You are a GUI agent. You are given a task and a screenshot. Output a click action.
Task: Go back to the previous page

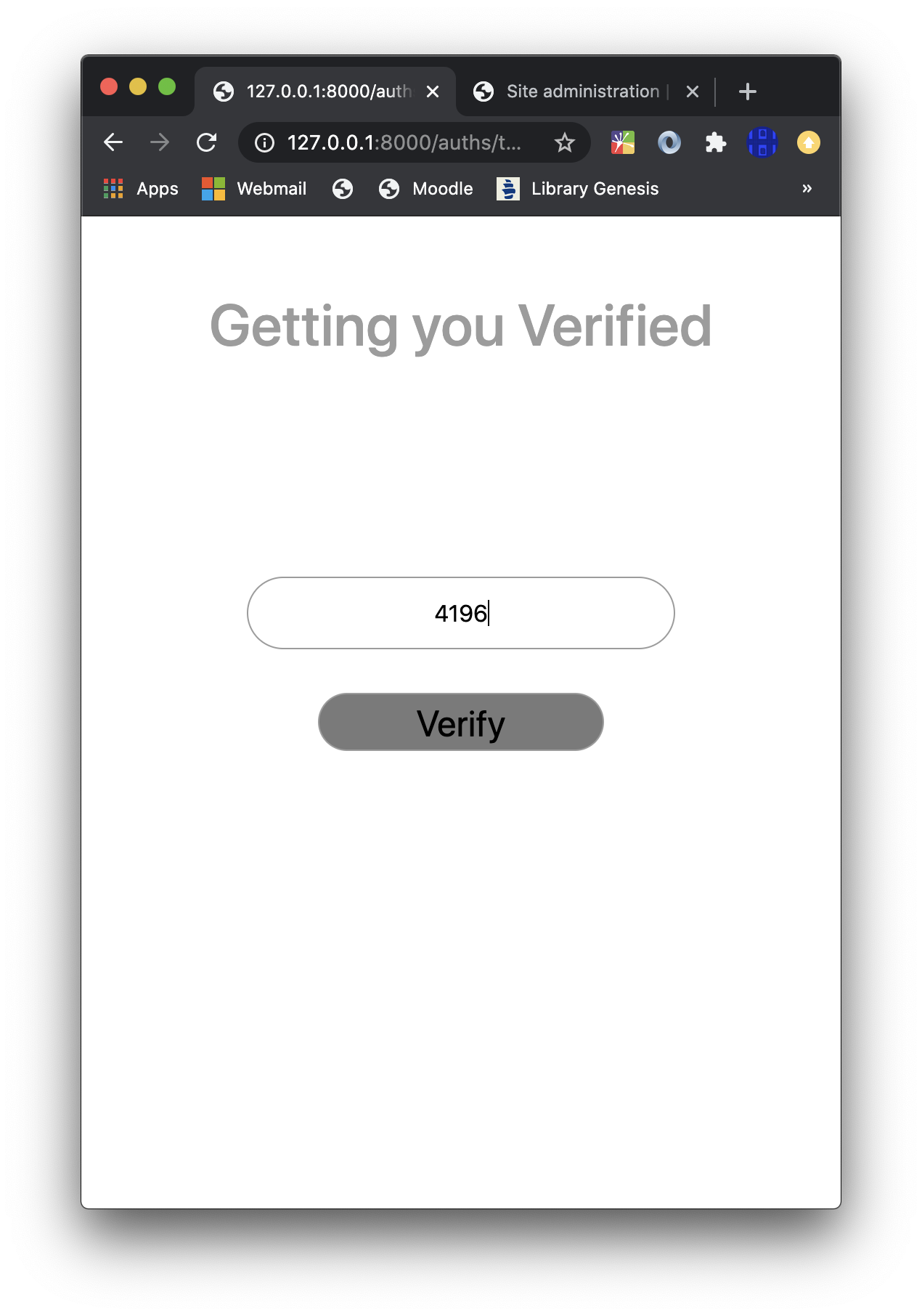click(x=113, y=142)
